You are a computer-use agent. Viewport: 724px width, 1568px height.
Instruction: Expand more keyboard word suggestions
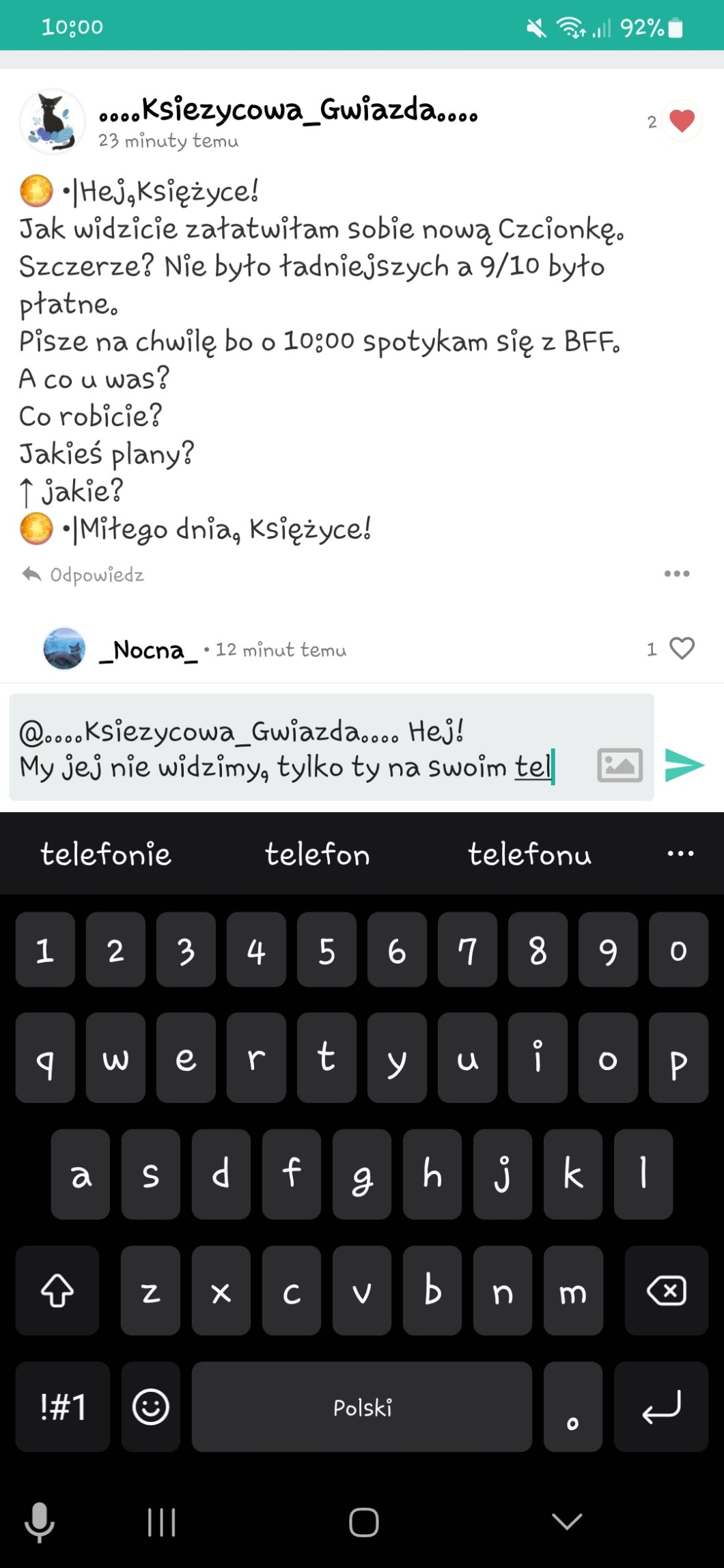(x=680, y=854)
